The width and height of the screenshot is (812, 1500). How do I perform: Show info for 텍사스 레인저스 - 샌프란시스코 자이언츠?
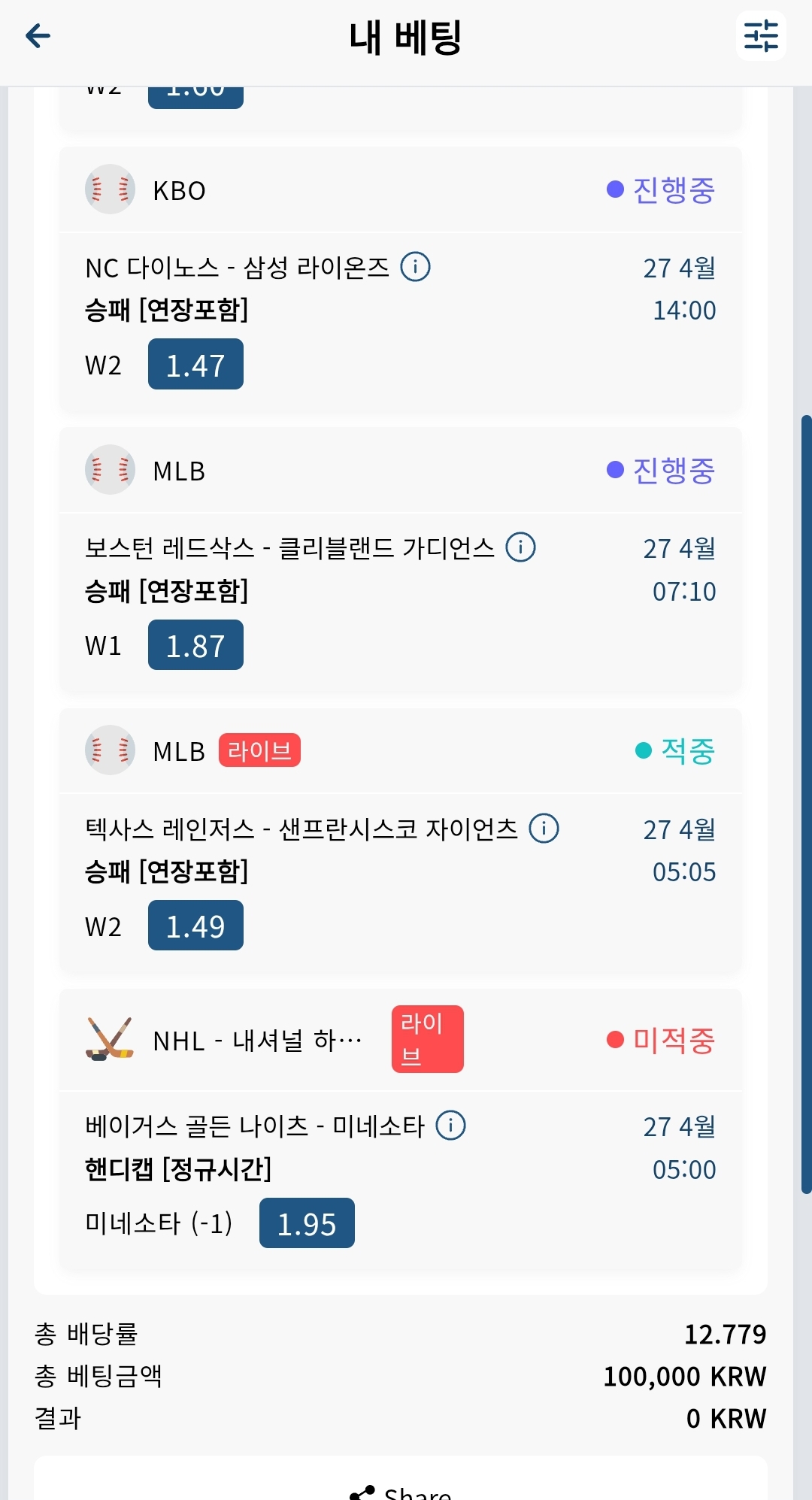544,829
